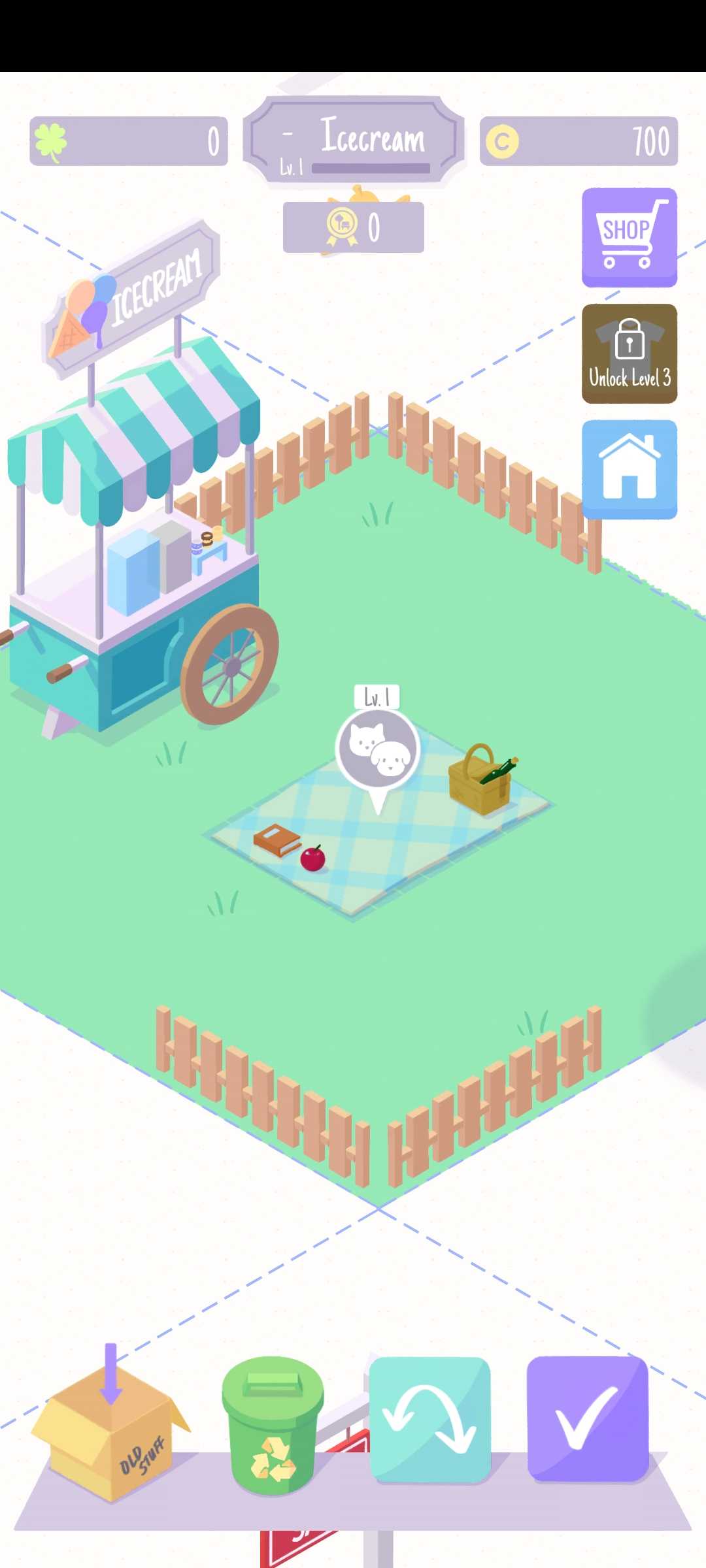This screenshot has height=1568, width=706.
Task: Confirm placement with the purple checkmark
Action: tap(587, 1418)
